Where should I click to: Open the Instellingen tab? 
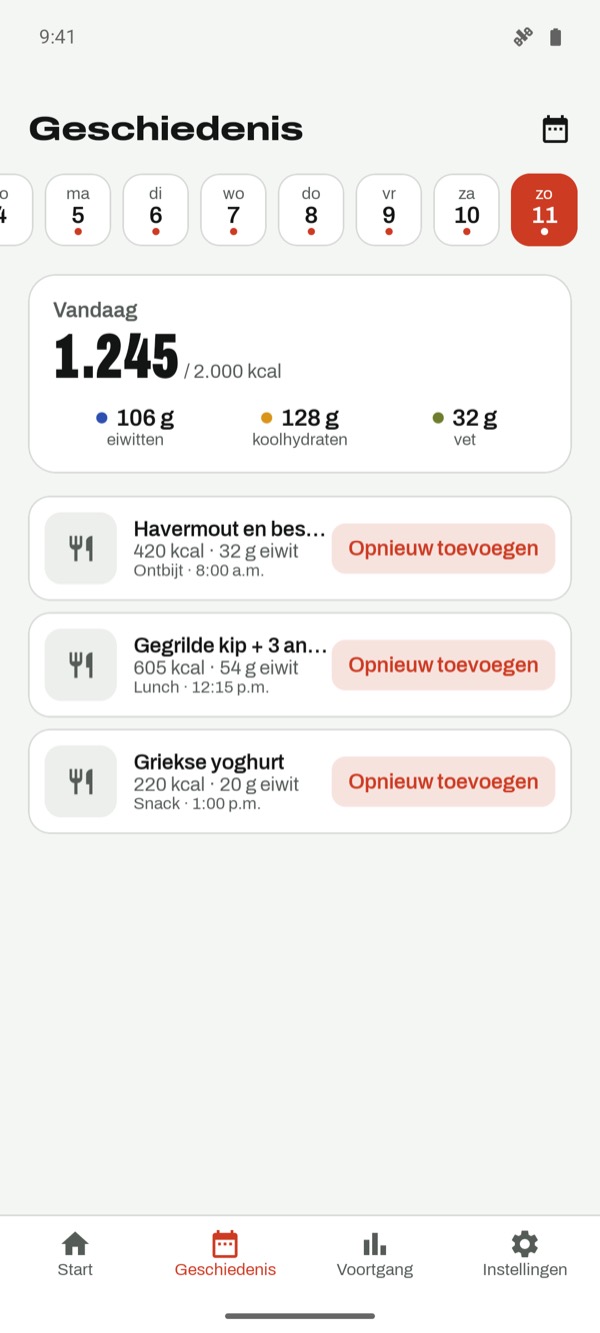tap(525, 1255)
